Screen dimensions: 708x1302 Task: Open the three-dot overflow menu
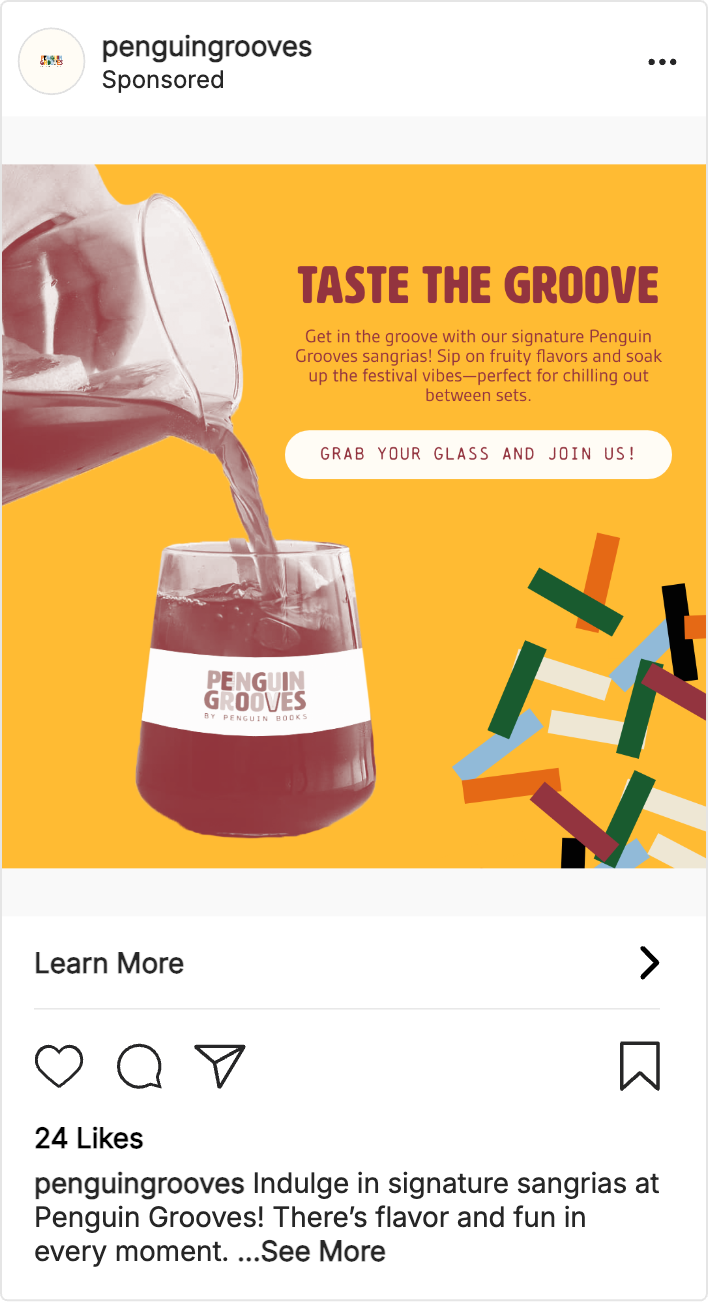point(662,62)
